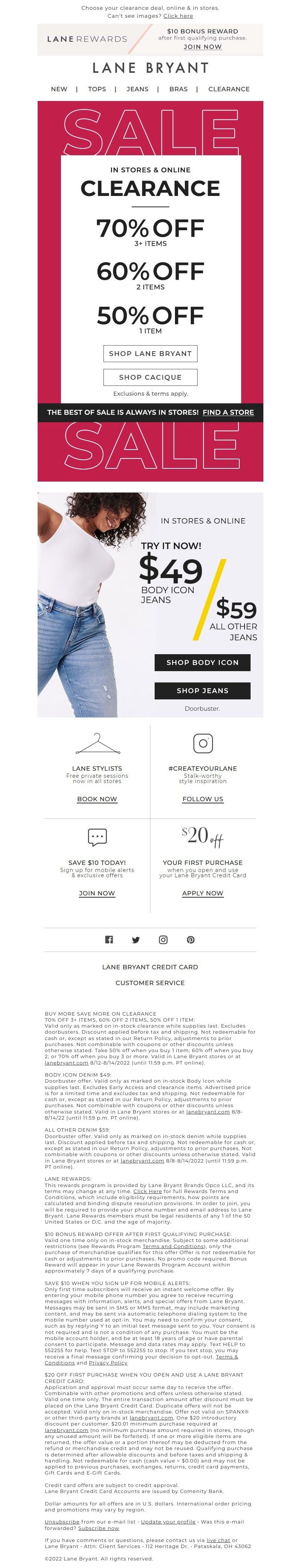Open the FIND A STORE link
The image size is (301, 1568).
[228, 412]
